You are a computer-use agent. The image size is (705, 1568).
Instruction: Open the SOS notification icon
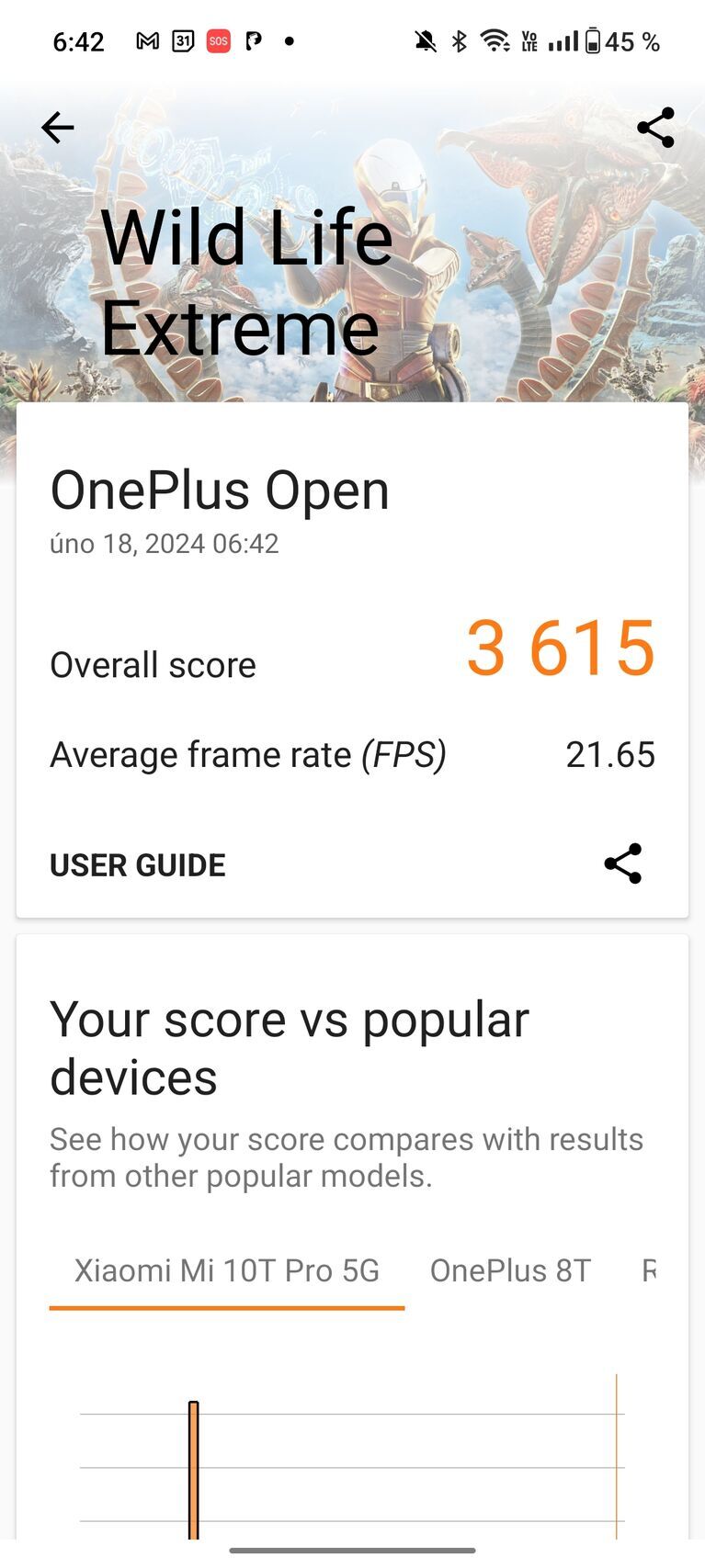pos(220,40)
